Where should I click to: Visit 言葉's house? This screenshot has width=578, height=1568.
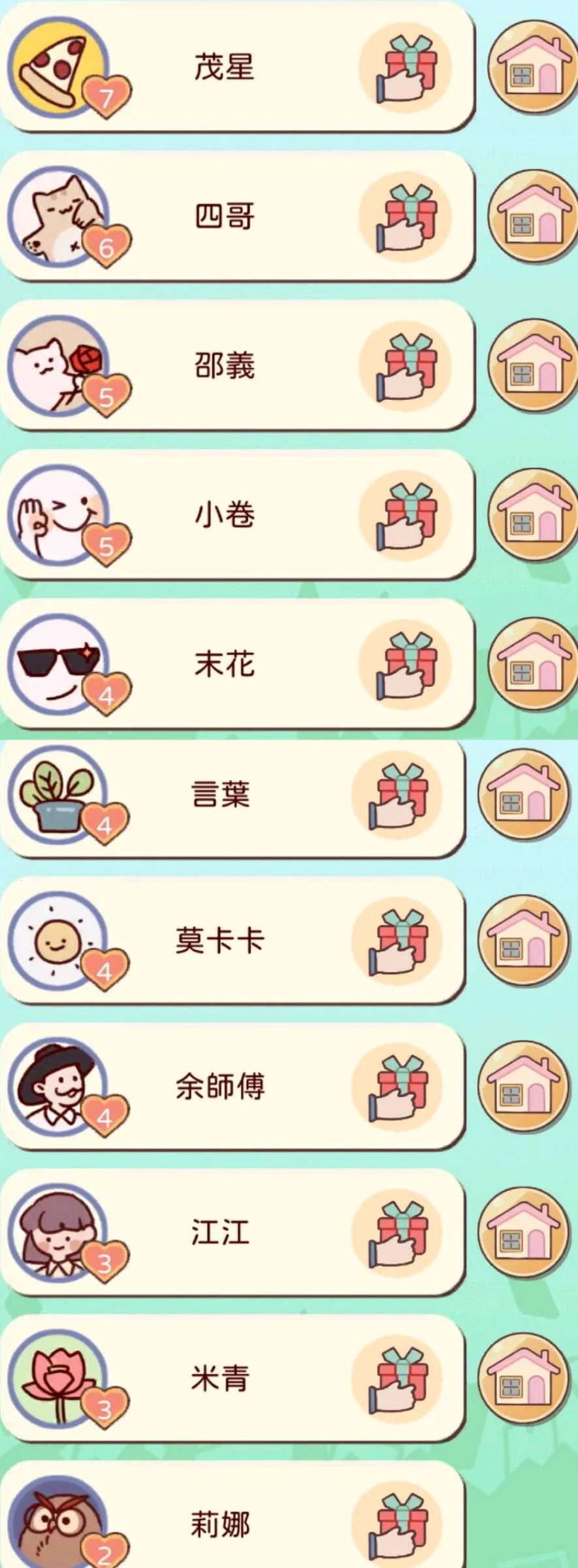522,794
